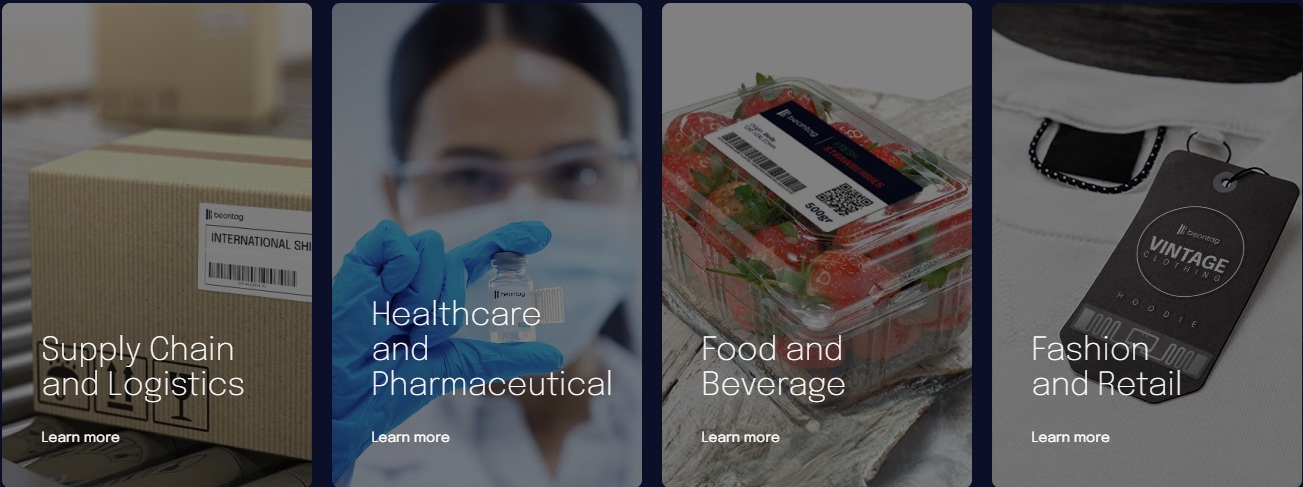Tap Learn more under Food and Beverage
This screenshot has height=487, width=1303.
pyautogui.click(x=740, y=437)
